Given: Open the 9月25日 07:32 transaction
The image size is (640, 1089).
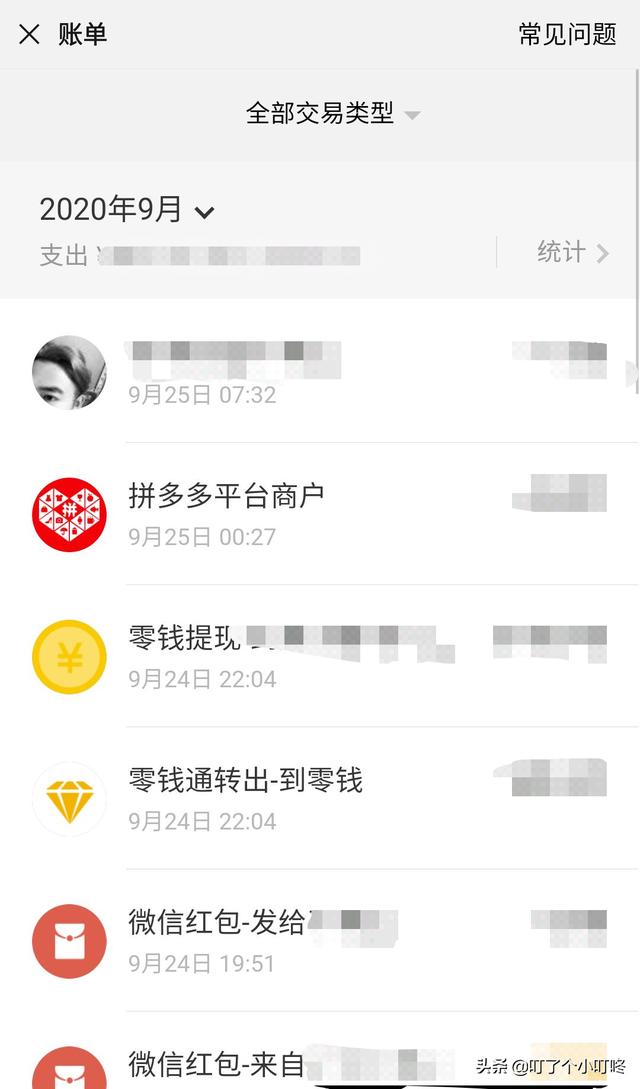Looking at the screenshot, I should coord(330,373).
